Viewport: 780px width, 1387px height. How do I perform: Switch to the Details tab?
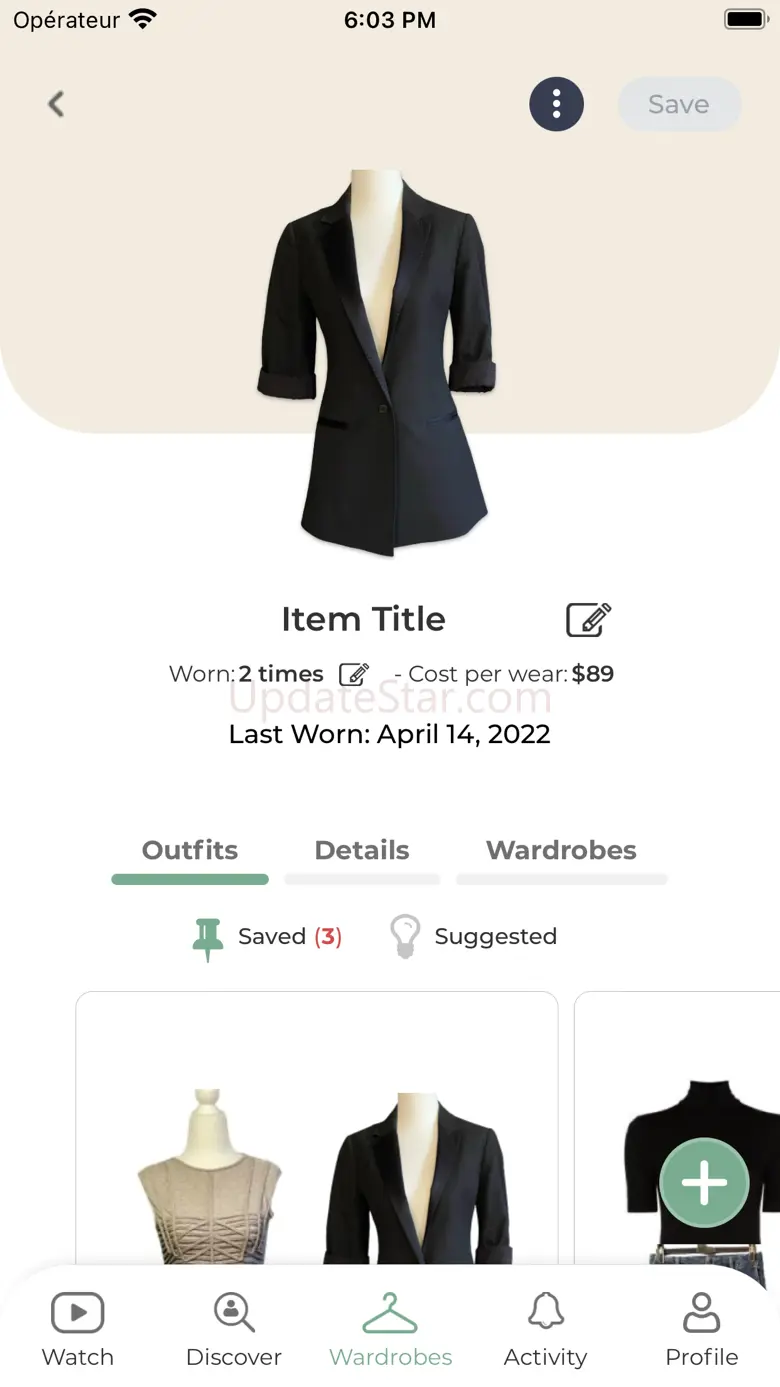coord(362,852)
